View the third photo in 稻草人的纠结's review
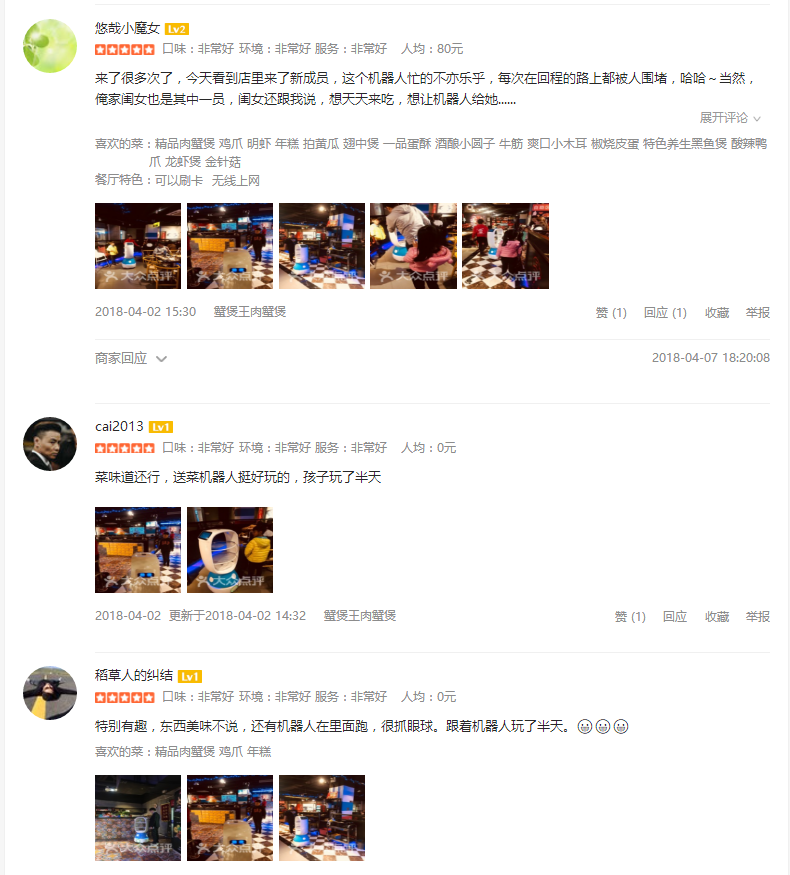This screenshot has width=790, height=875. [322, 818]
